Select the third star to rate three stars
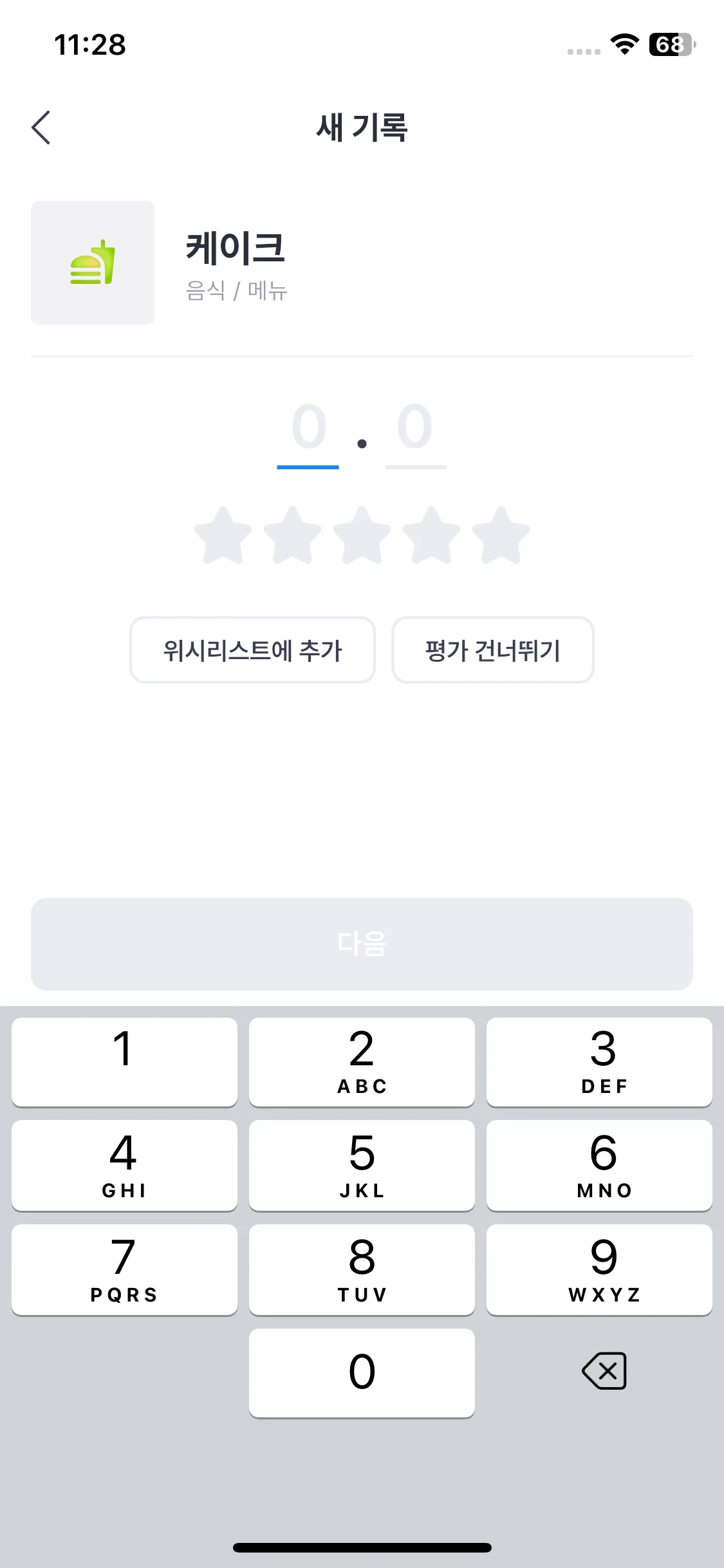 pyautogui.click(x=362, y=536)
